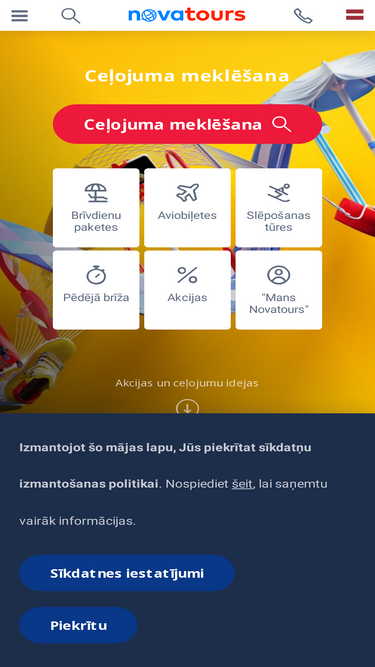Follow the "šeit" cookie policy link
375x667 pixels.
tap(242, 484)
